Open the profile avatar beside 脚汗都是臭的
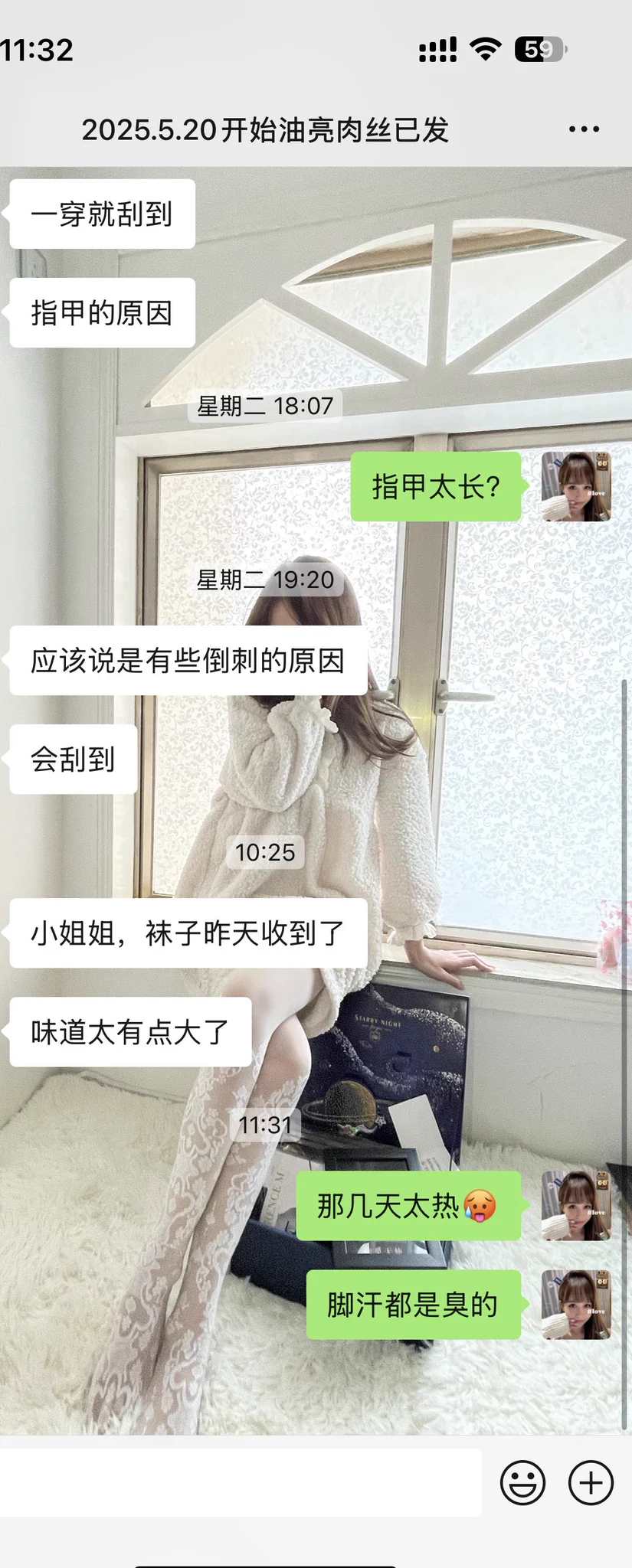 [x=576, y=1305]
